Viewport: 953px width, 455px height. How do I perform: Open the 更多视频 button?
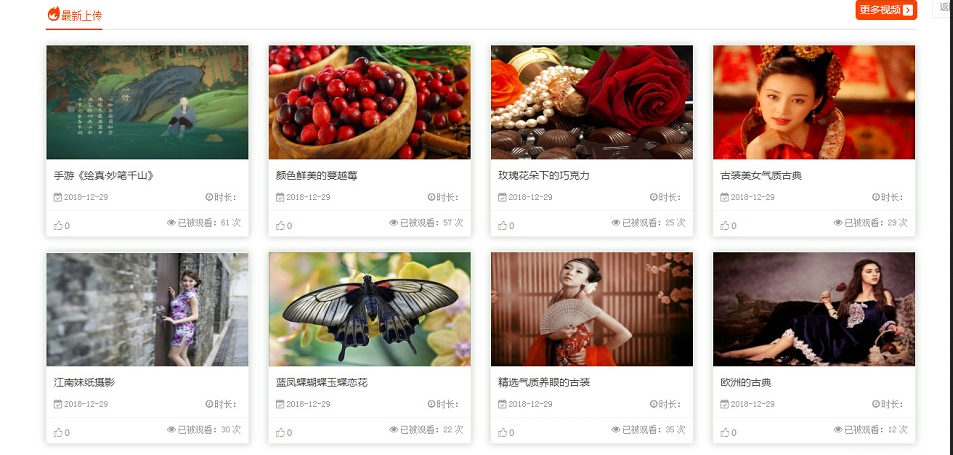coord(885,10)
